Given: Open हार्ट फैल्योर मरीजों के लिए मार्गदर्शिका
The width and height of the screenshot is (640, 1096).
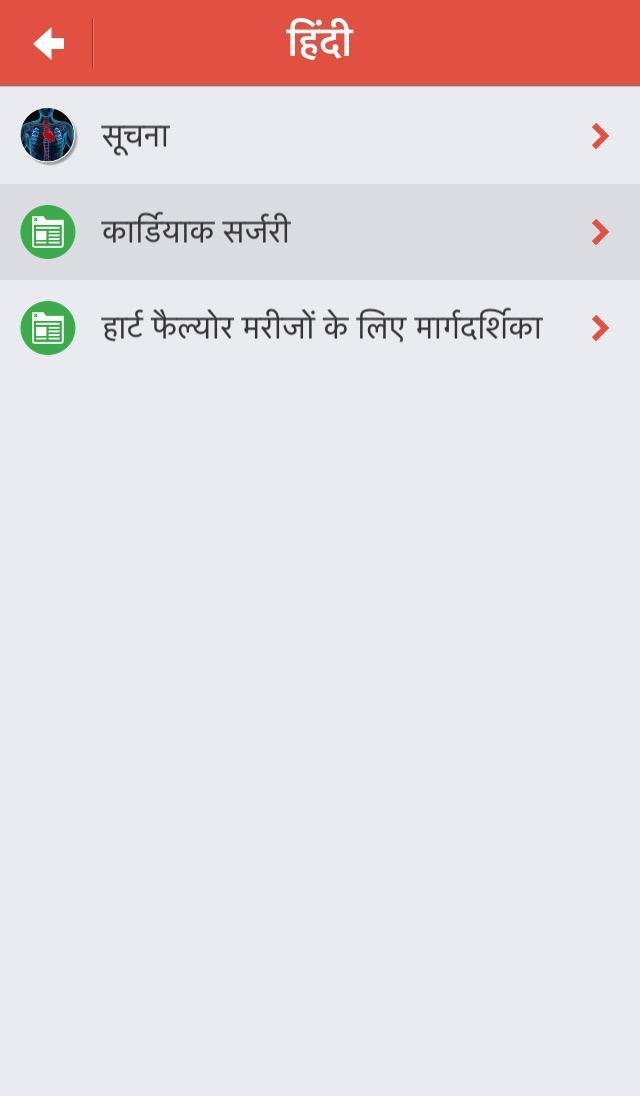Looking at the screenshot, I should (x=320, y=328).
